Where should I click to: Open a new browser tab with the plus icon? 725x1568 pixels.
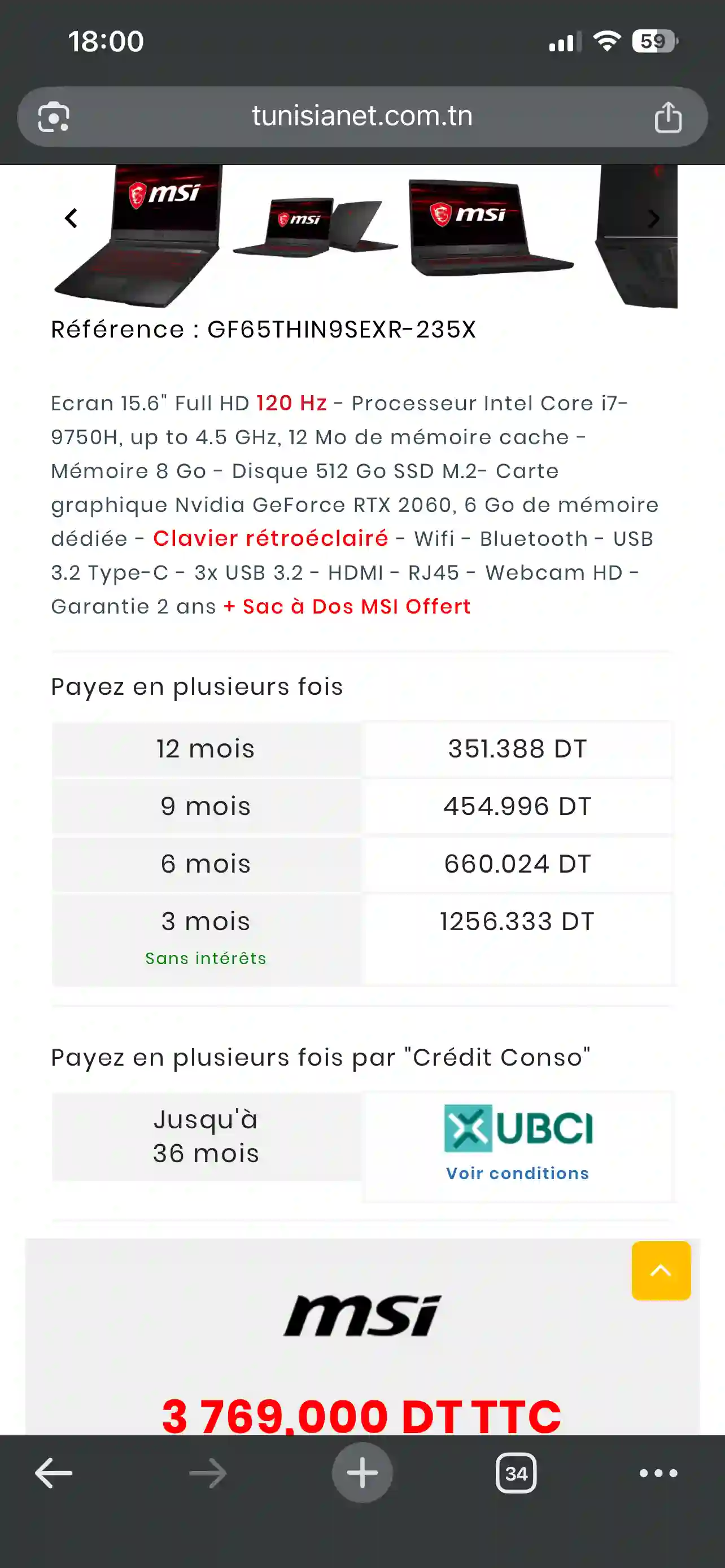pos(362,1474)
